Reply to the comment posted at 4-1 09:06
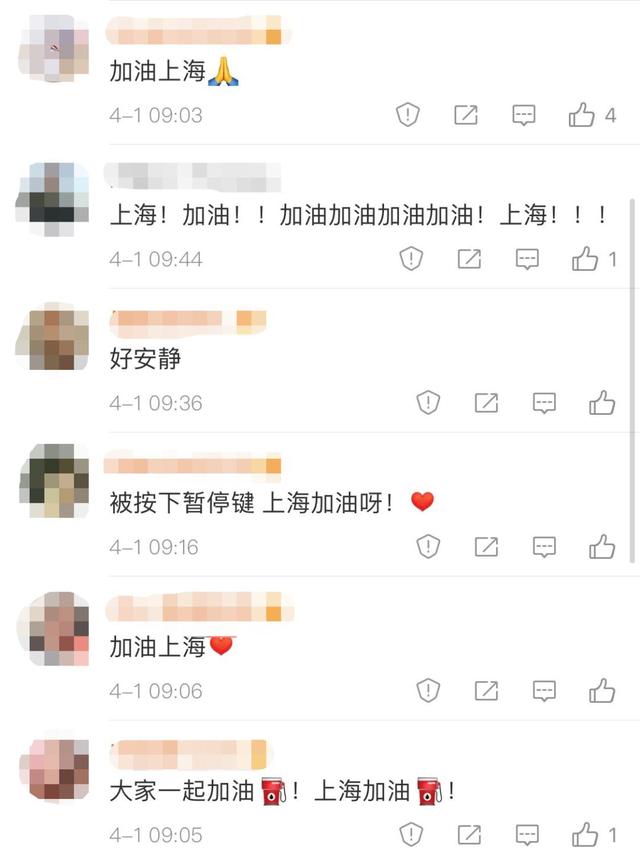The width and height of the screenshot is (640, 857). (544, 691)
